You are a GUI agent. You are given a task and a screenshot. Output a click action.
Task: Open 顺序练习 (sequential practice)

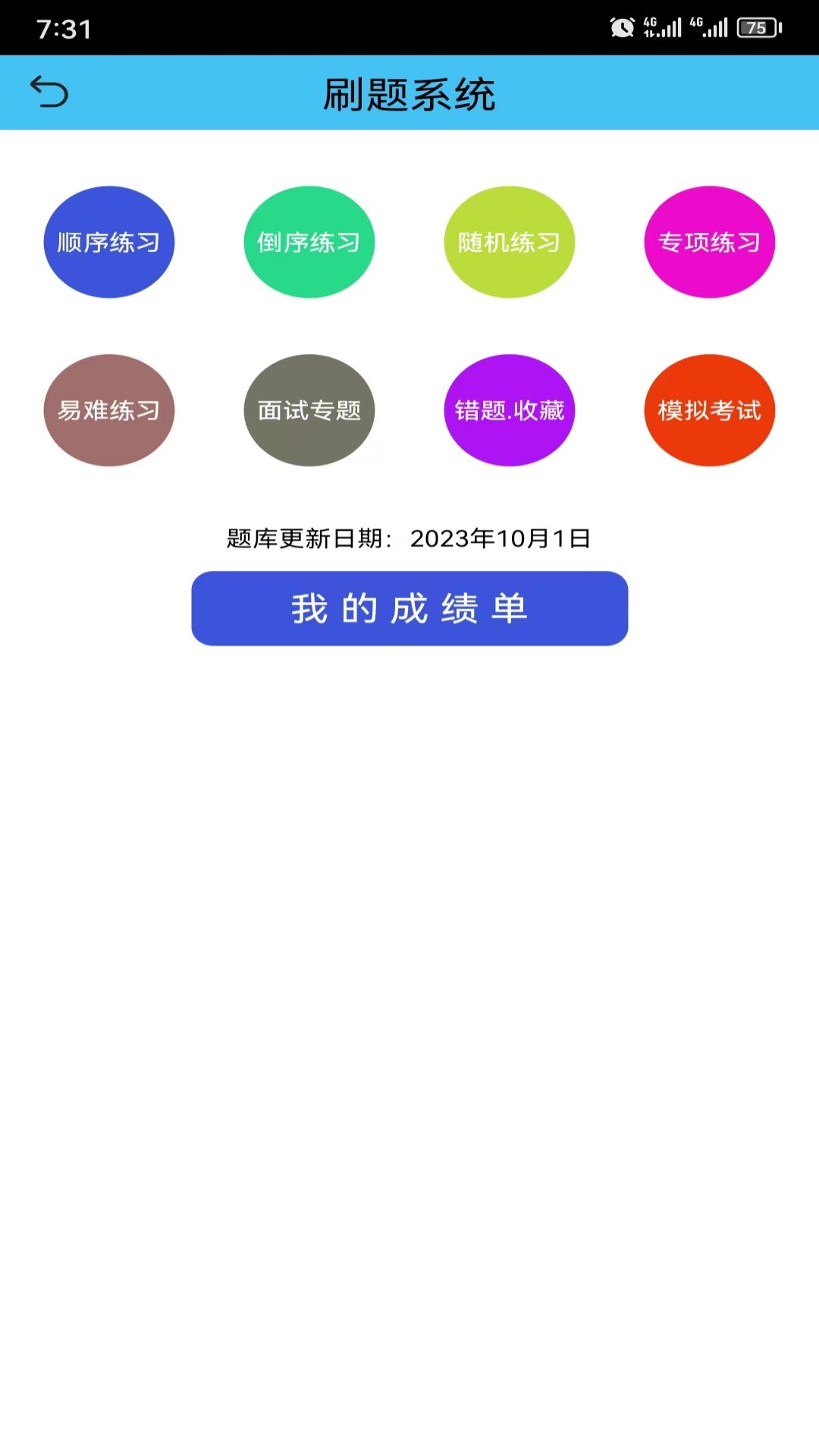point(108,241)
